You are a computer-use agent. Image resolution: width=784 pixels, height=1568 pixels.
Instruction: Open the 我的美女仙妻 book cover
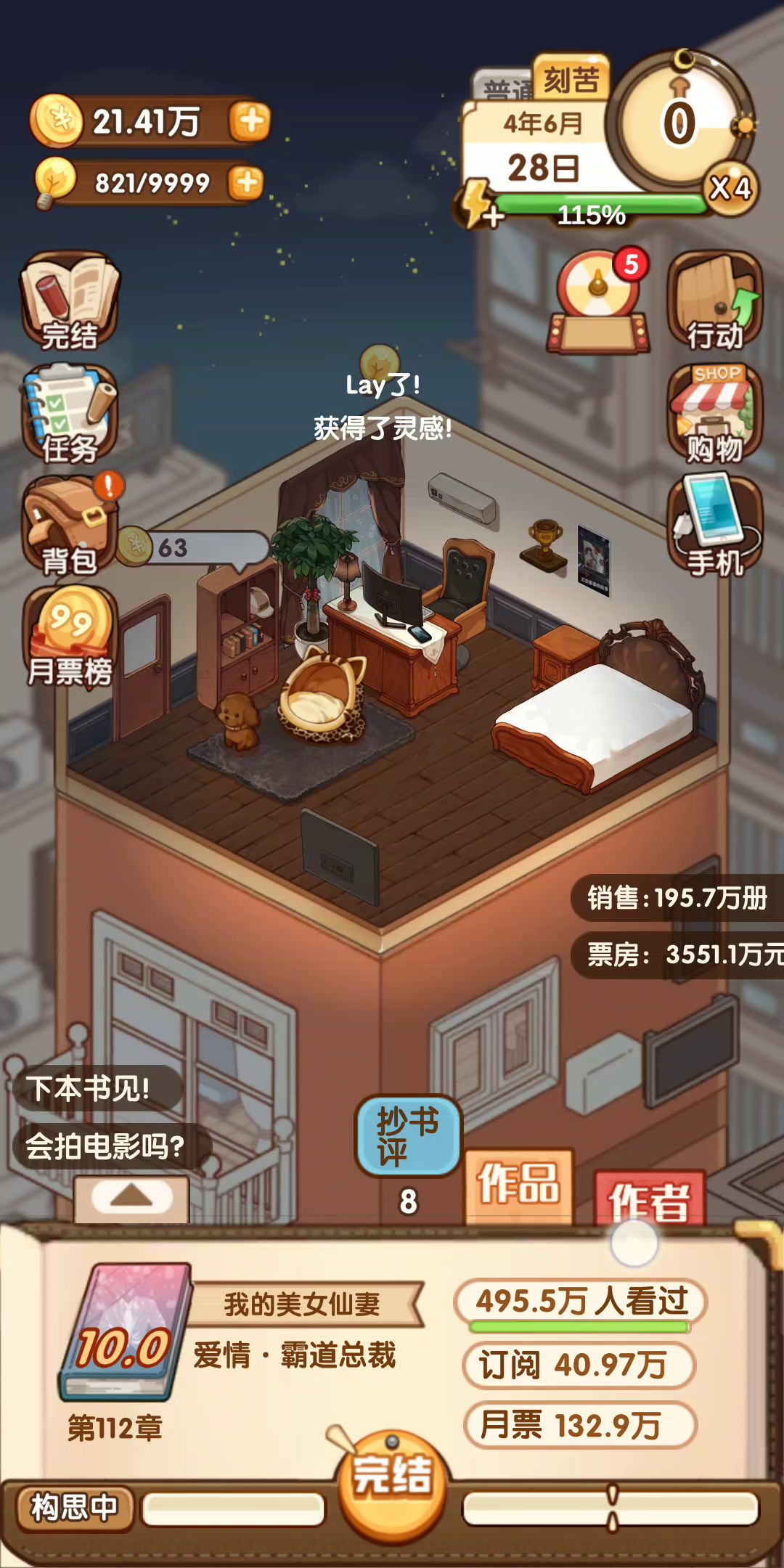(x=125, y=1332)
